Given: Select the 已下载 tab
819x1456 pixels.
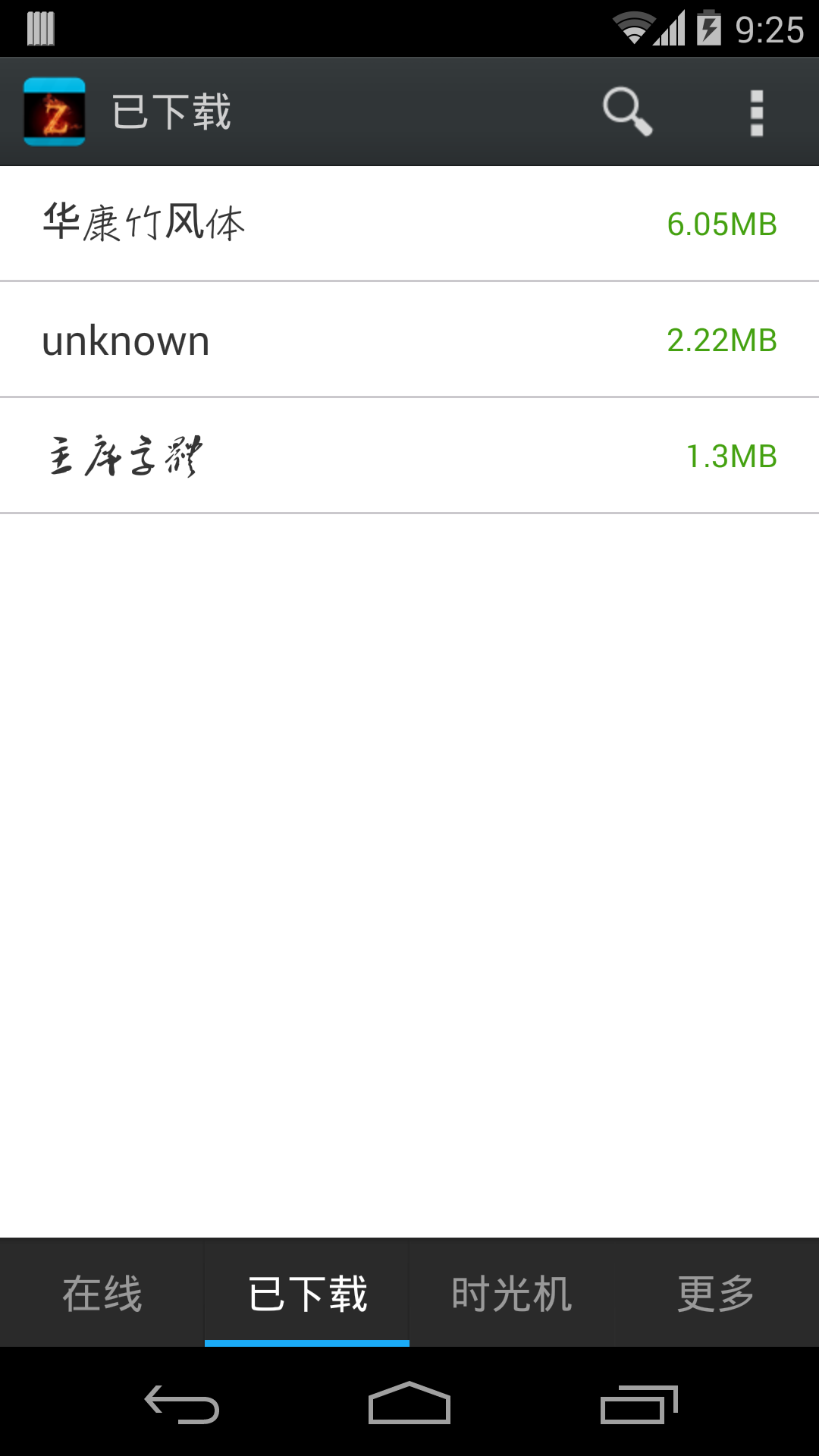Looking at the screenshot, I should [307, 1293].
